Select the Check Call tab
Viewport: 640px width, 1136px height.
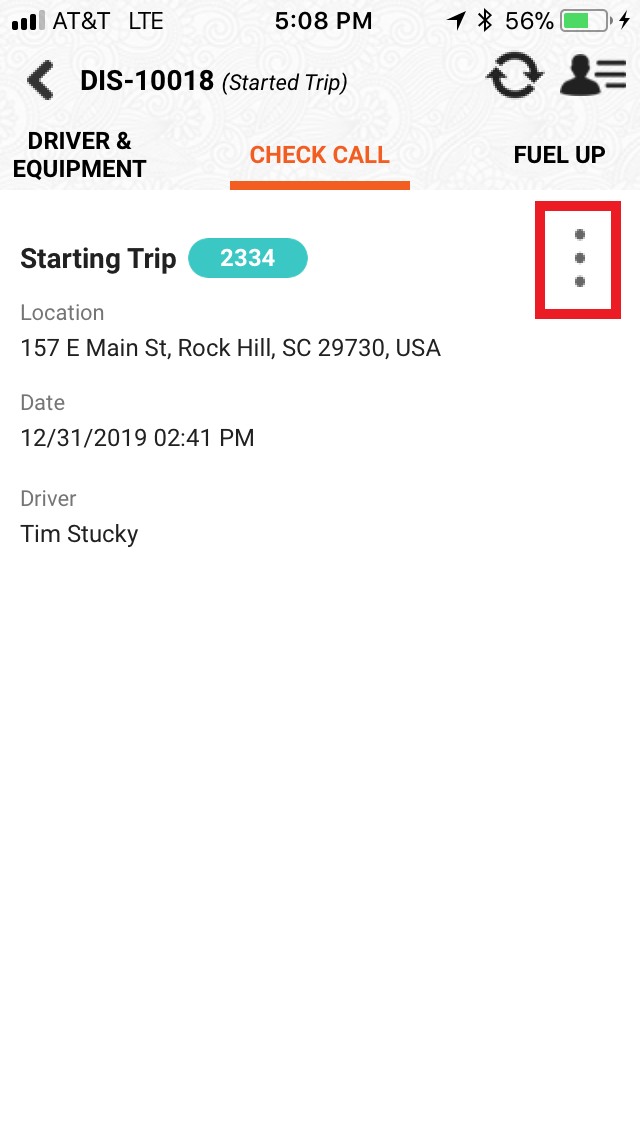pyautogui.click(x=320, y=155)
